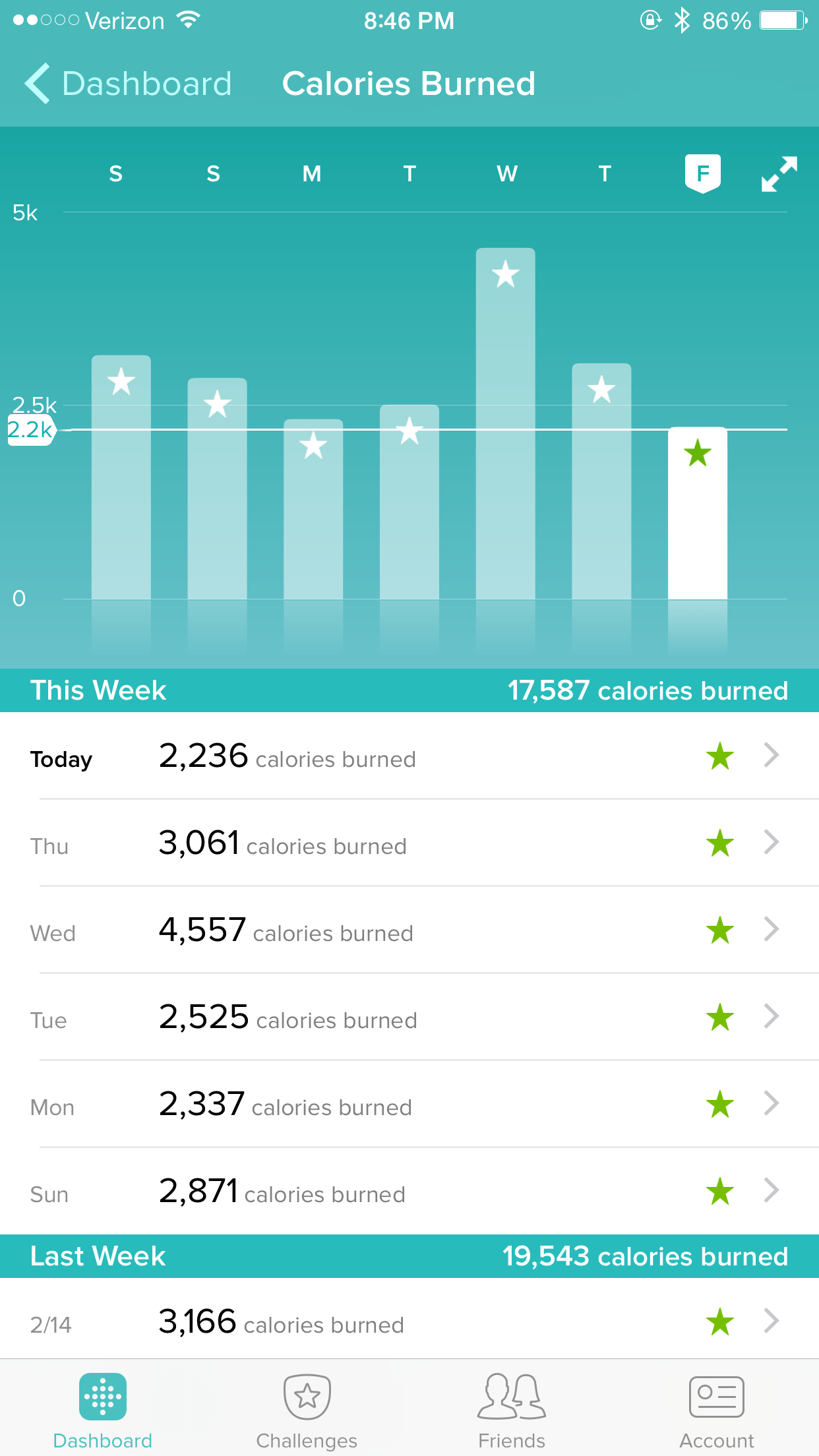Open Sun's 2,871 calories burned entry
Viewport: 819px width, 1456px height.
click(x=409, y=1191)
